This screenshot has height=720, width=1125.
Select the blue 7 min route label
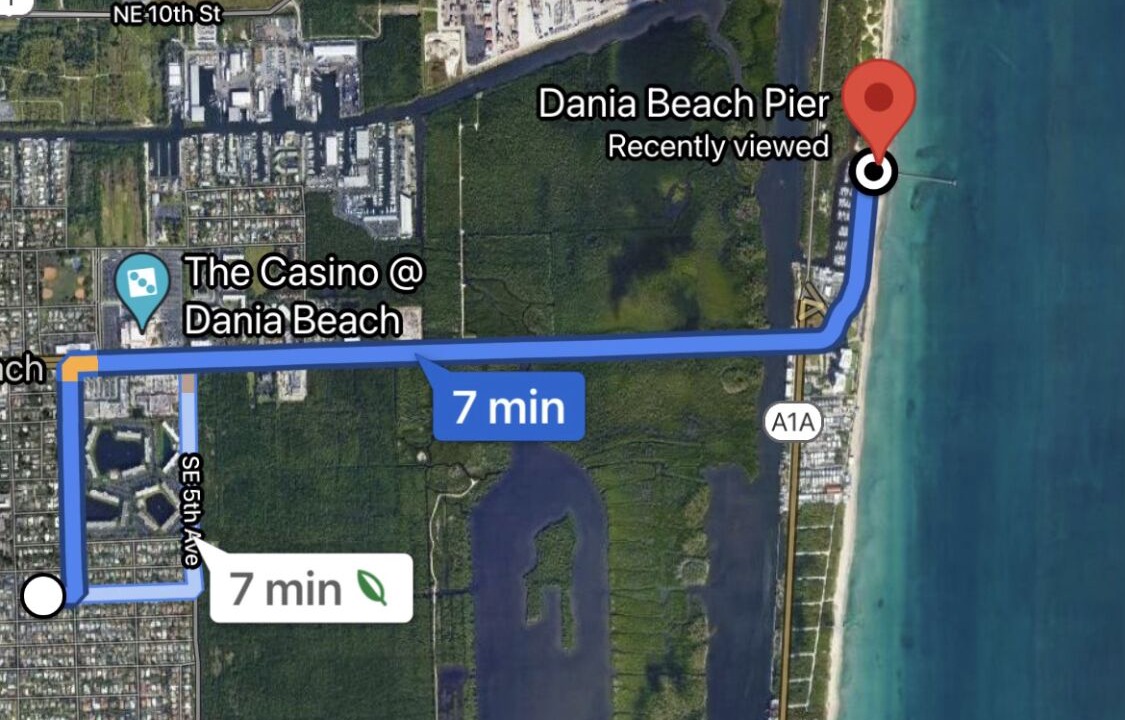tap(508, 407)
